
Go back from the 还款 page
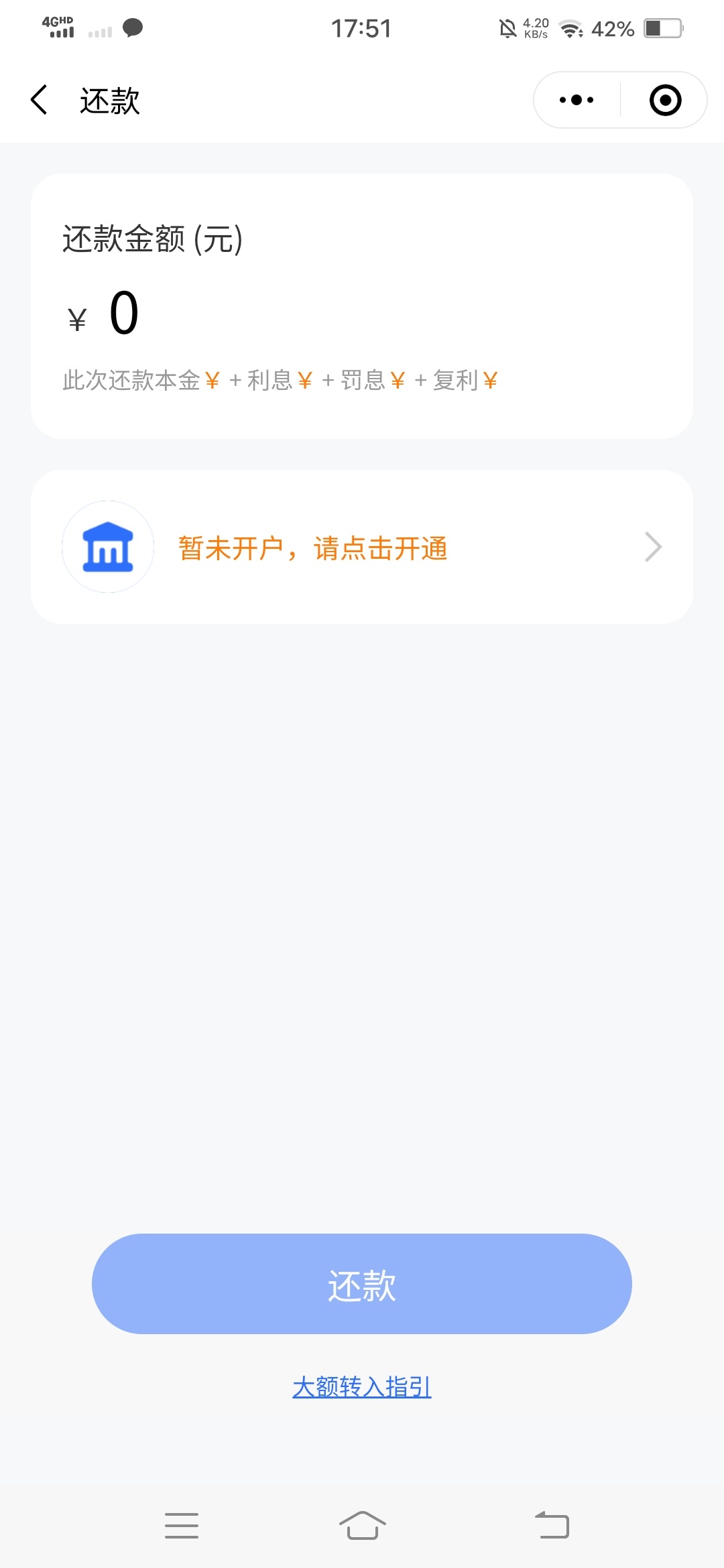[40, 100]
